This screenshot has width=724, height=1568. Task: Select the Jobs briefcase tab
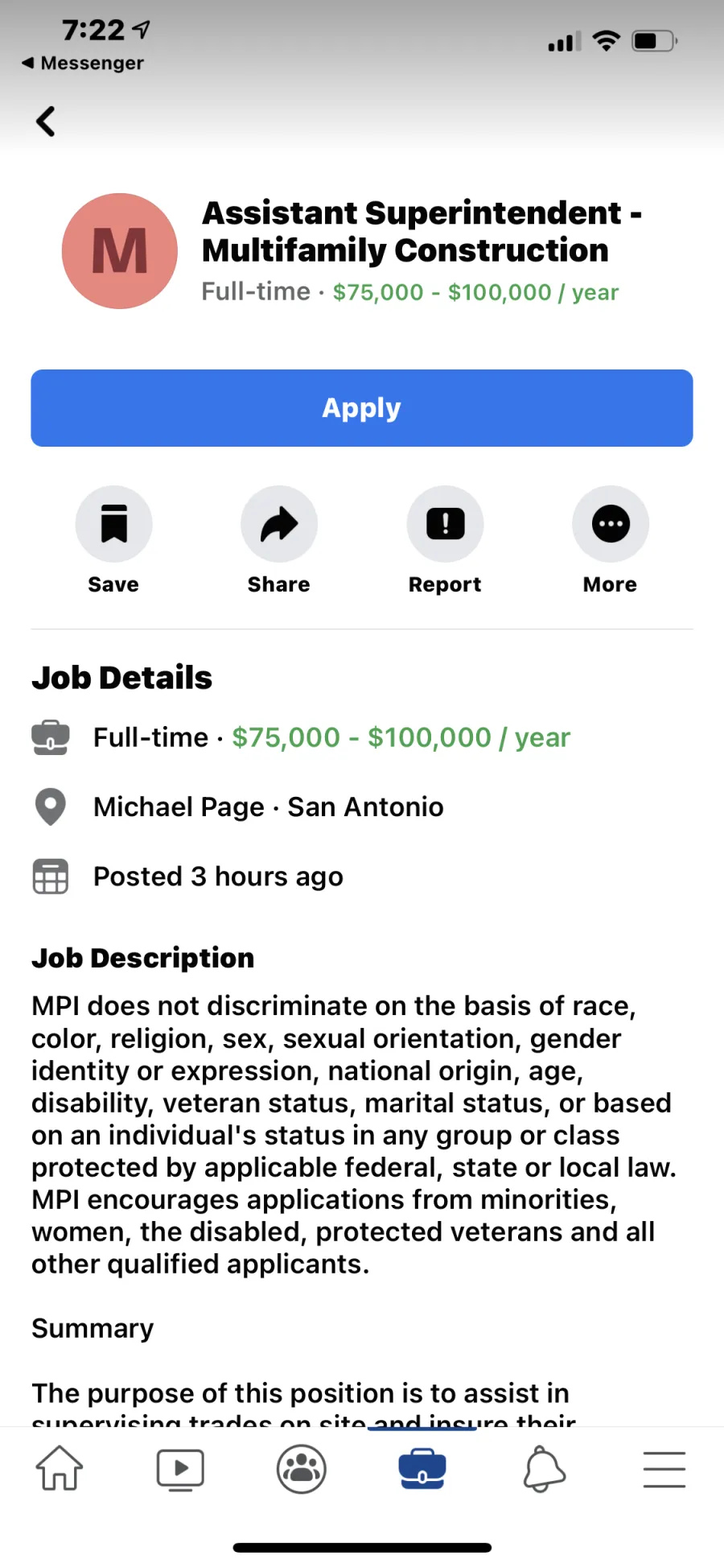coord(422,1468)
